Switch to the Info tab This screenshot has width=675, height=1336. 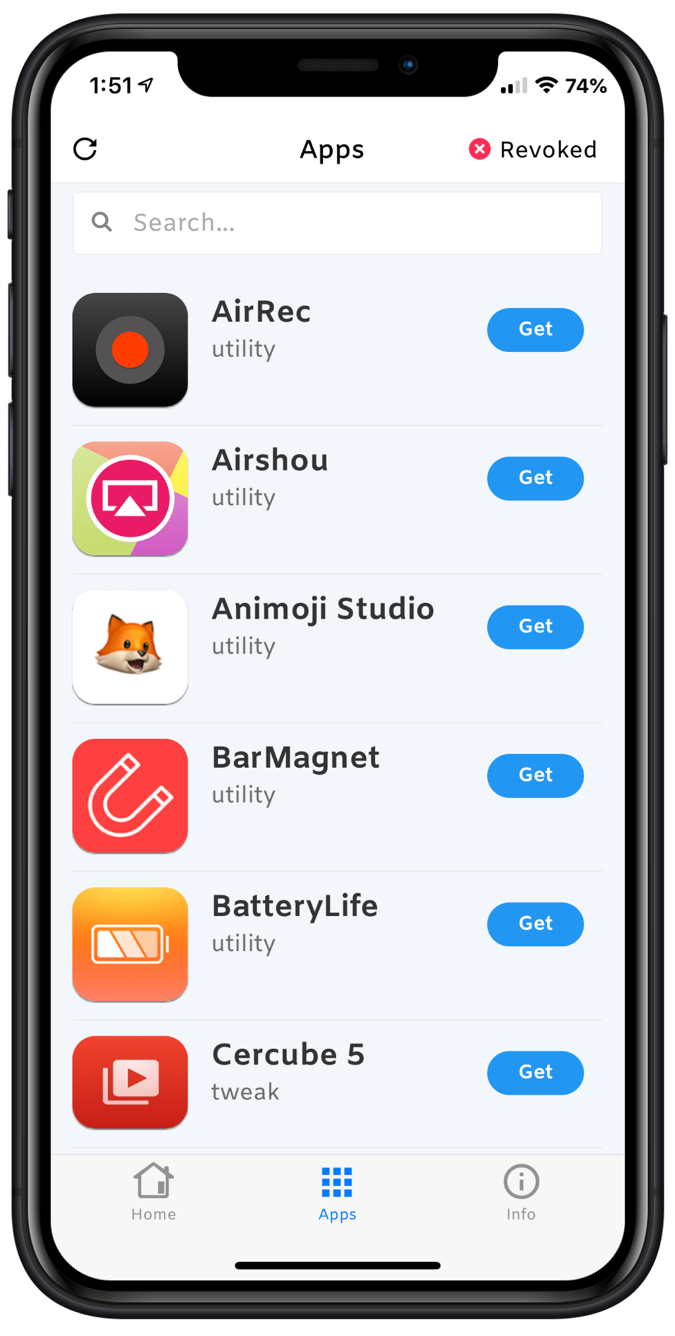click(520, 1192)
